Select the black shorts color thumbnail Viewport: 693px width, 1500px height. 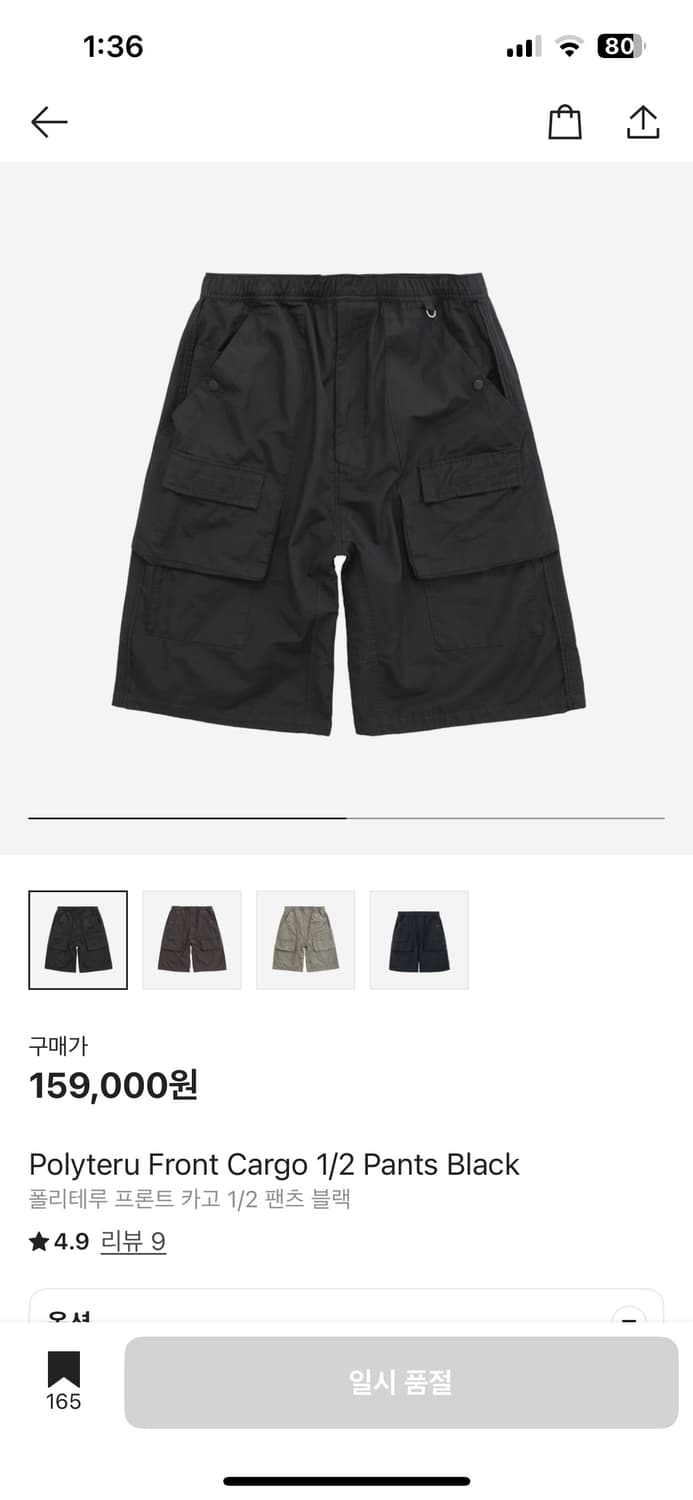click(78, 940)
